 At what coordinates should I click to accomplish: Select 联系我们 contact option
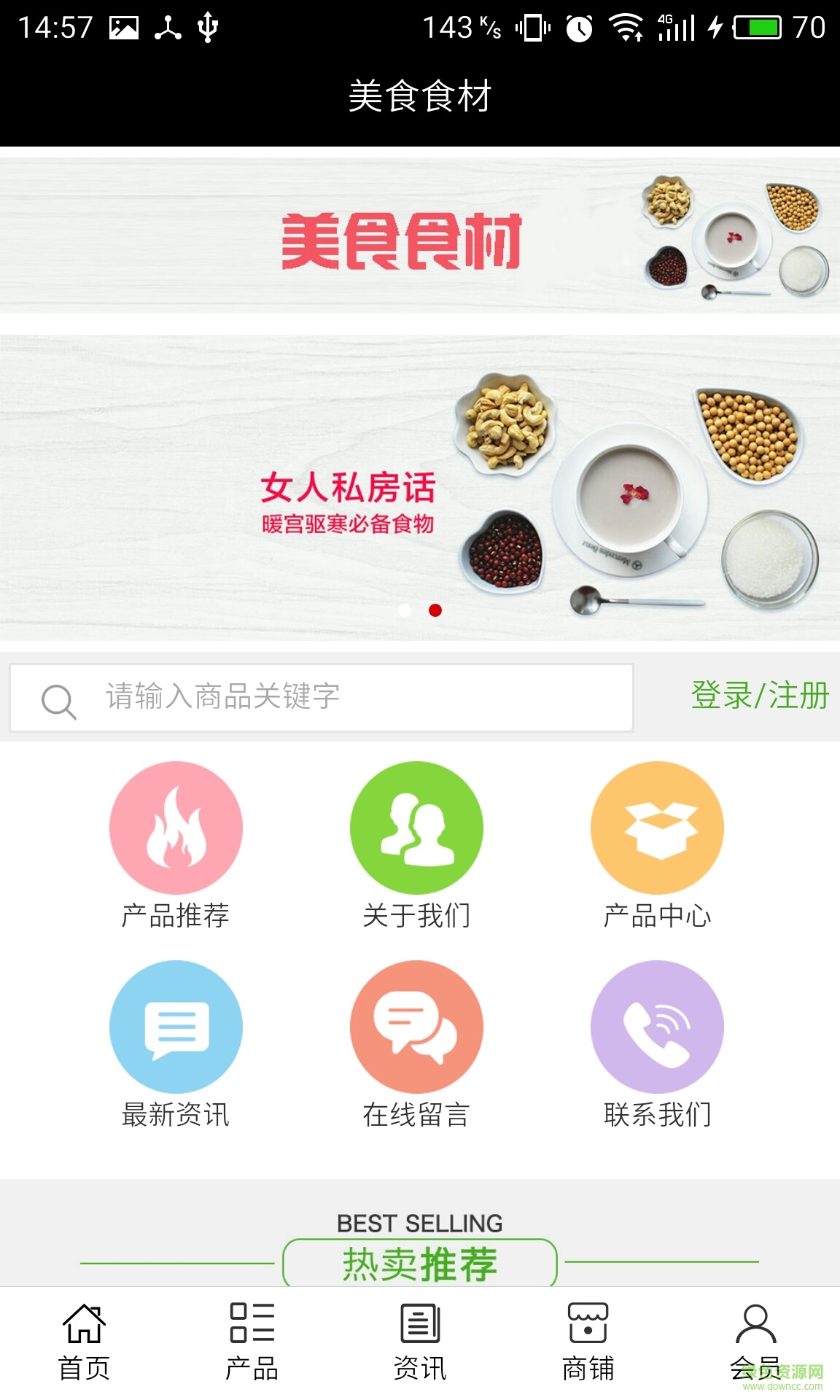click(657, 1027)
